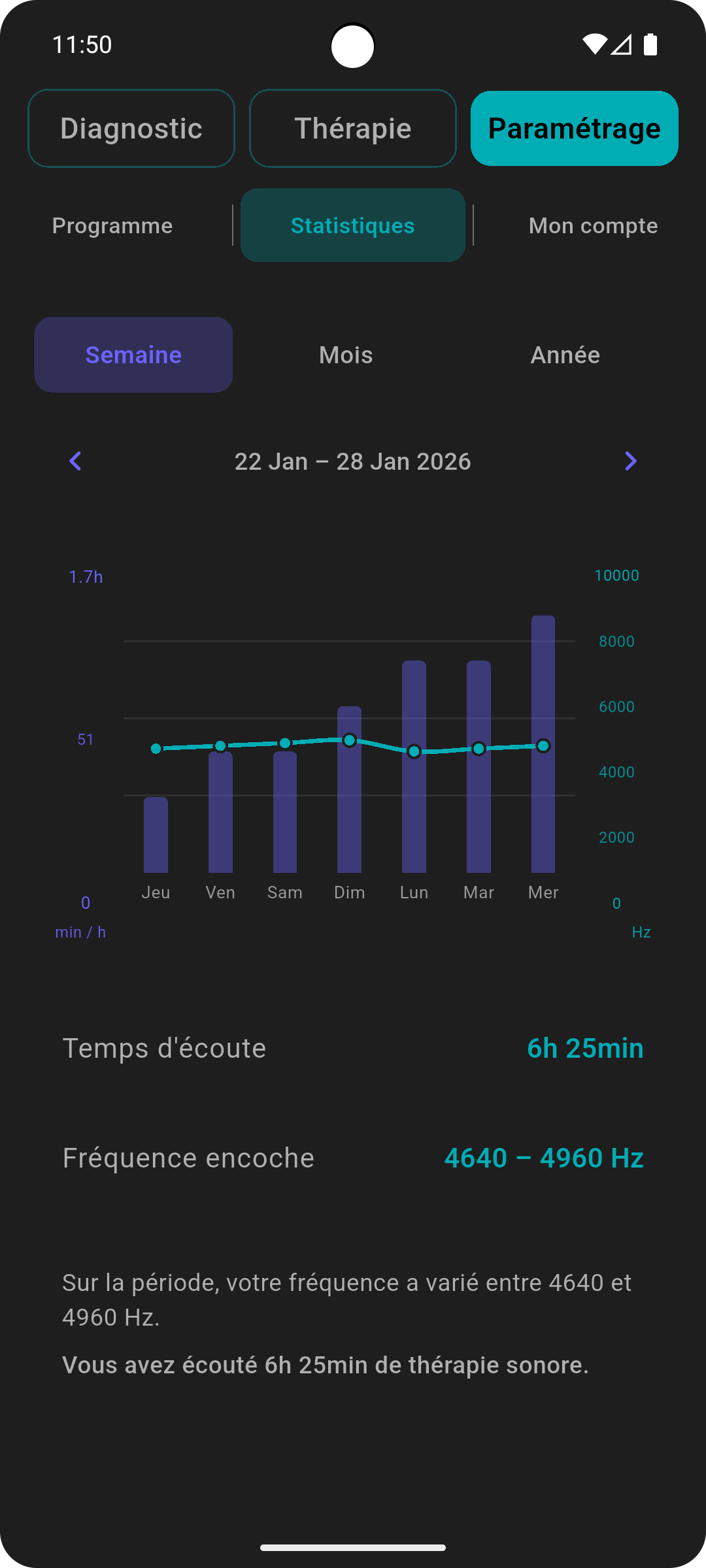Image resolution: width=706 pixels, height=1568 pixels.
Task: Click the teal frequency point above Dim
Action: (350, 740)
